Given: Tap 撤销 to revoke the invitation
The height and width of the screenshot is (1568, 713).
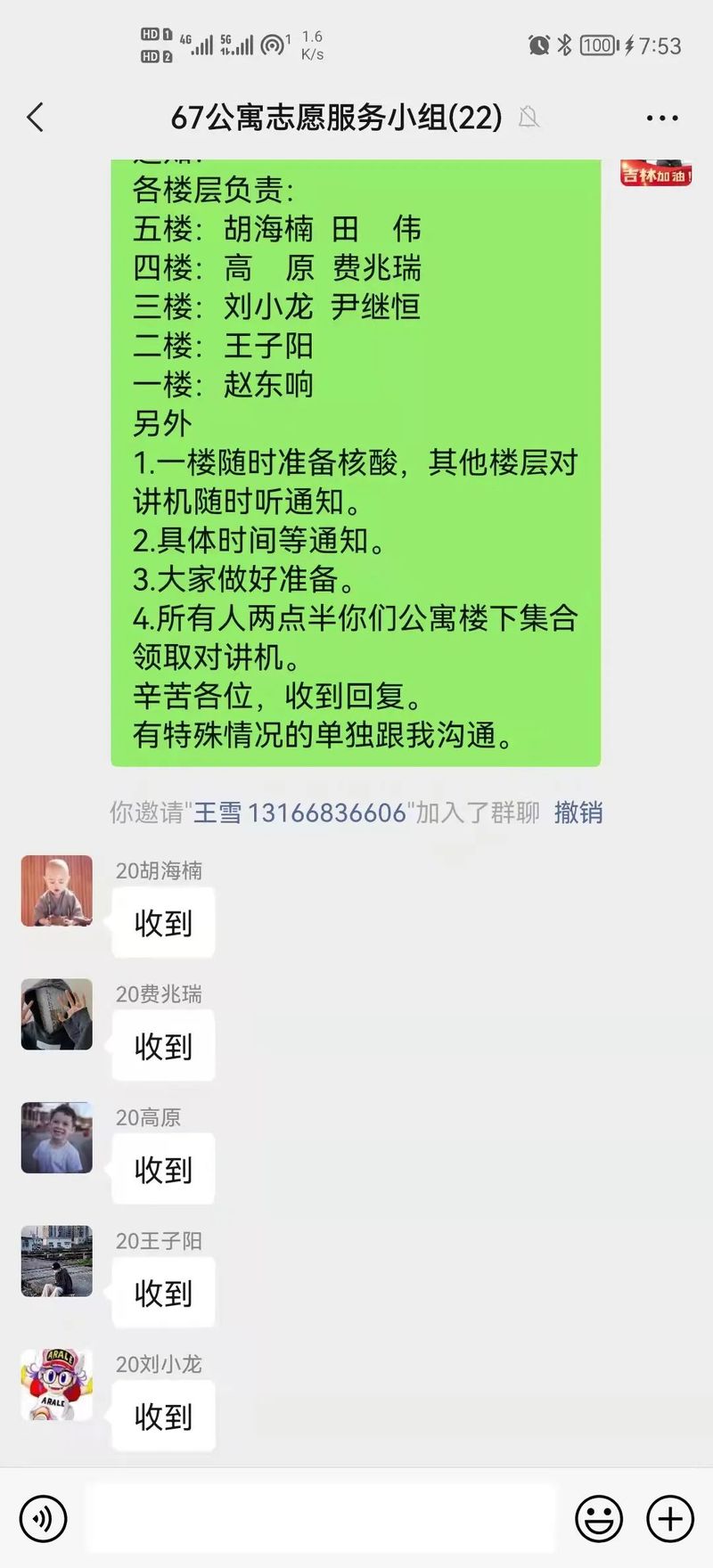Looking at the screenshot, I should pos(578,813).
